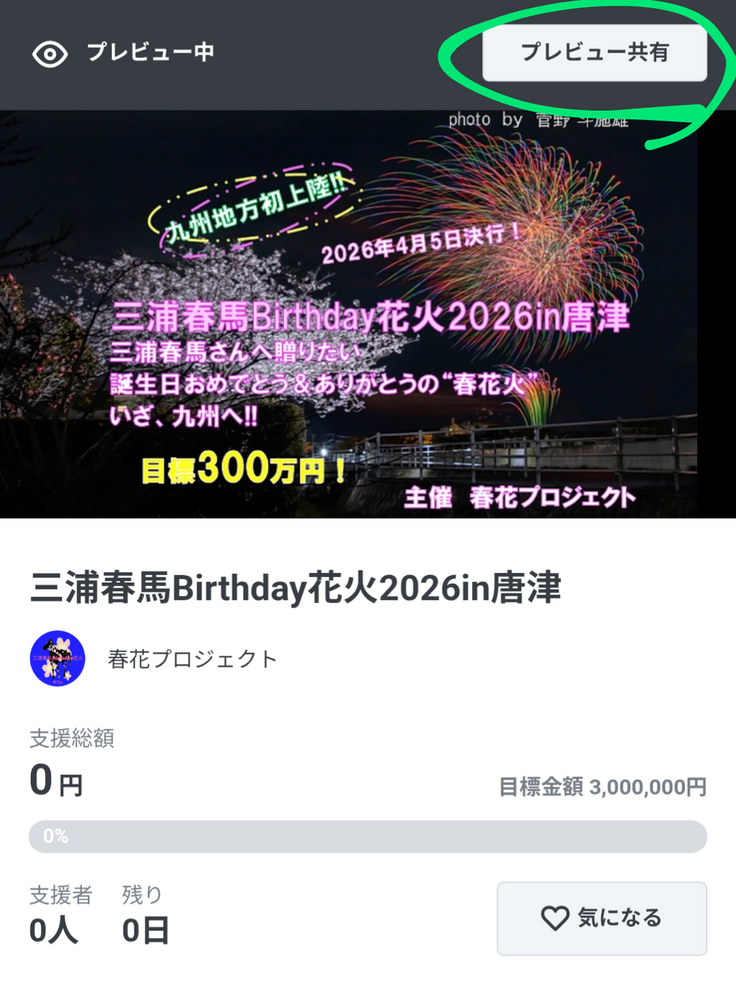Tap the 気になる heart button
Image resolution: width=736 pixels, height=996 pixels.
coord(601,918)
